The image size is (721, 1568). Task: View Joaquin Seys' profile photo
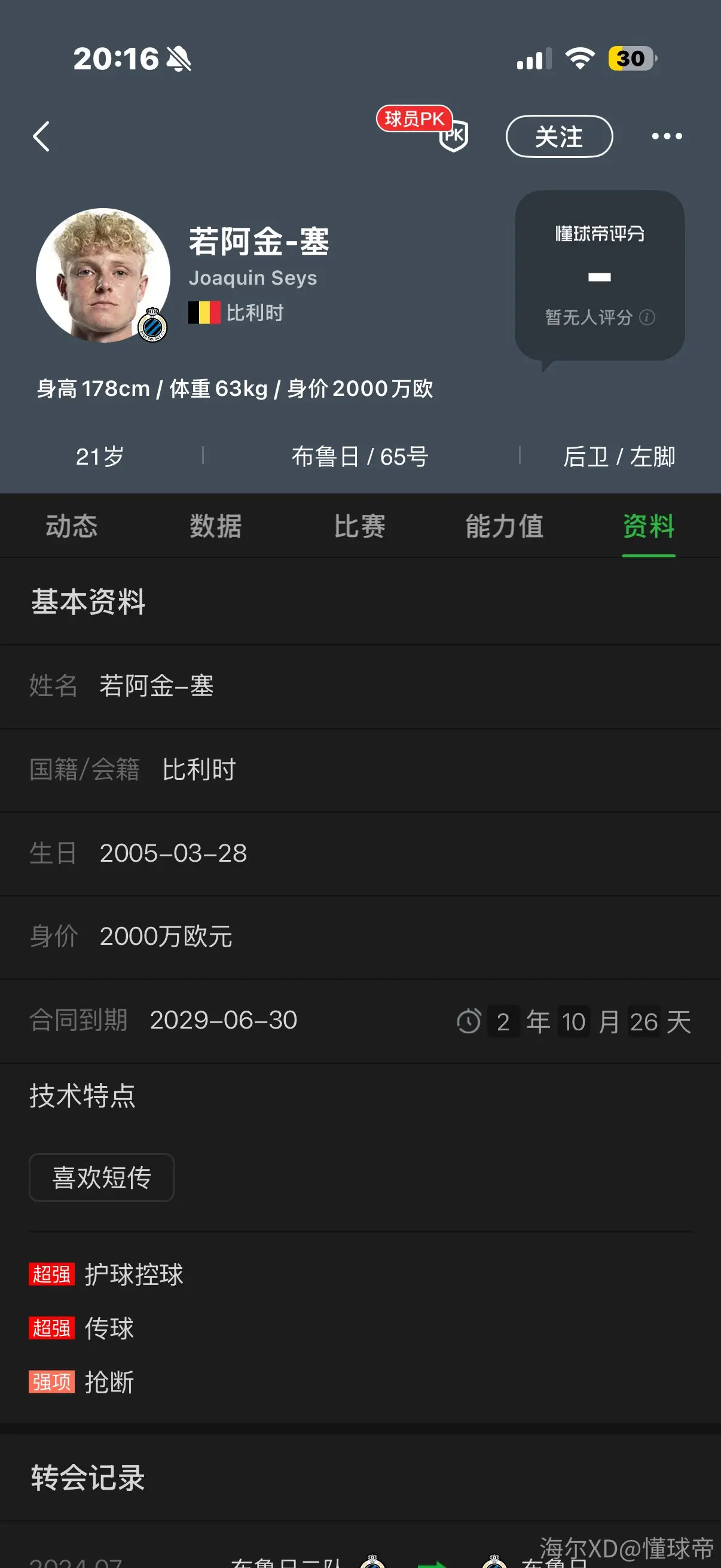coord(103,275)
